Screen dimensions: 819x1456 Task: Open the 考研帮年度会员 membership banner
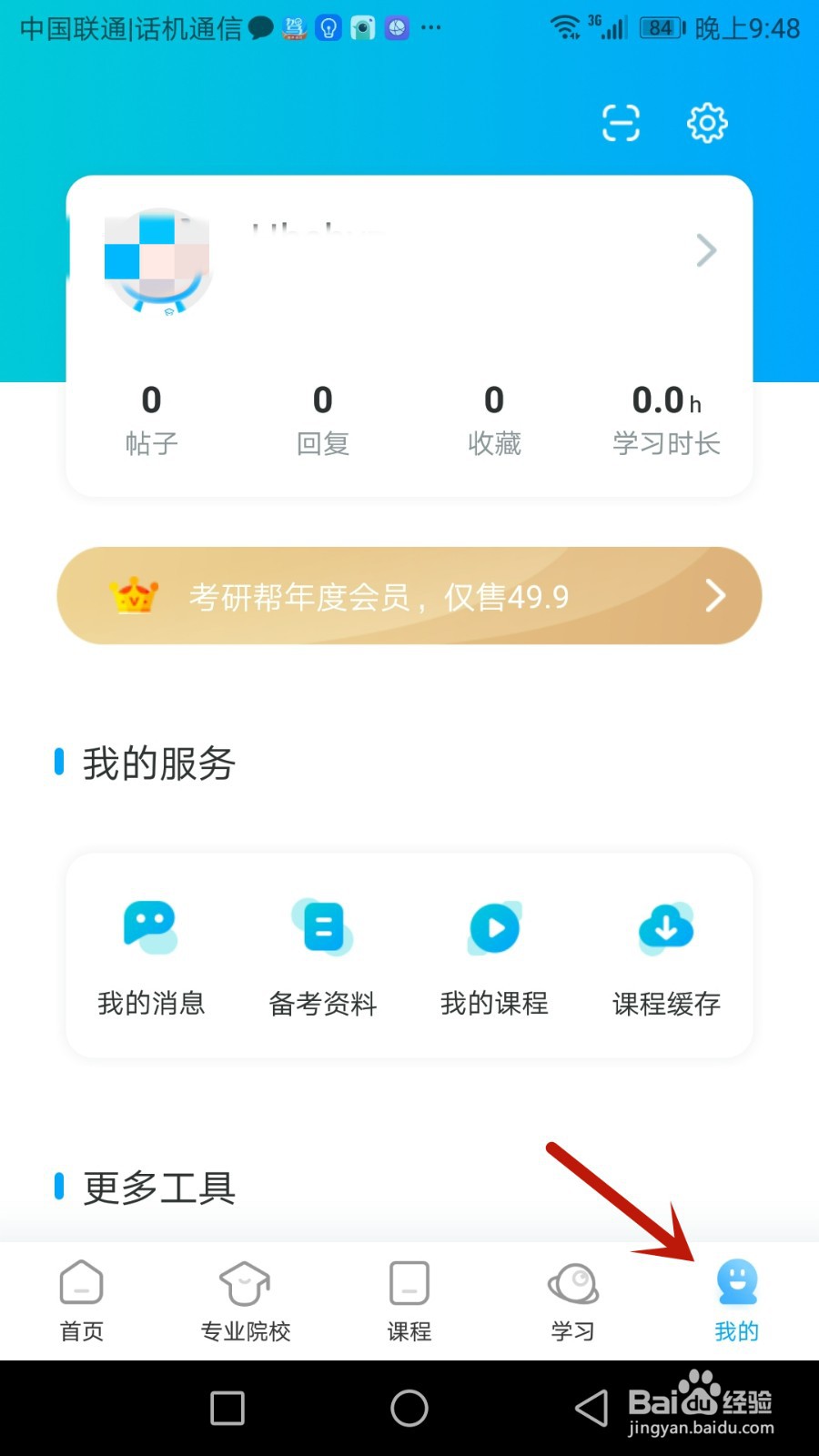(x=409, y=596)
